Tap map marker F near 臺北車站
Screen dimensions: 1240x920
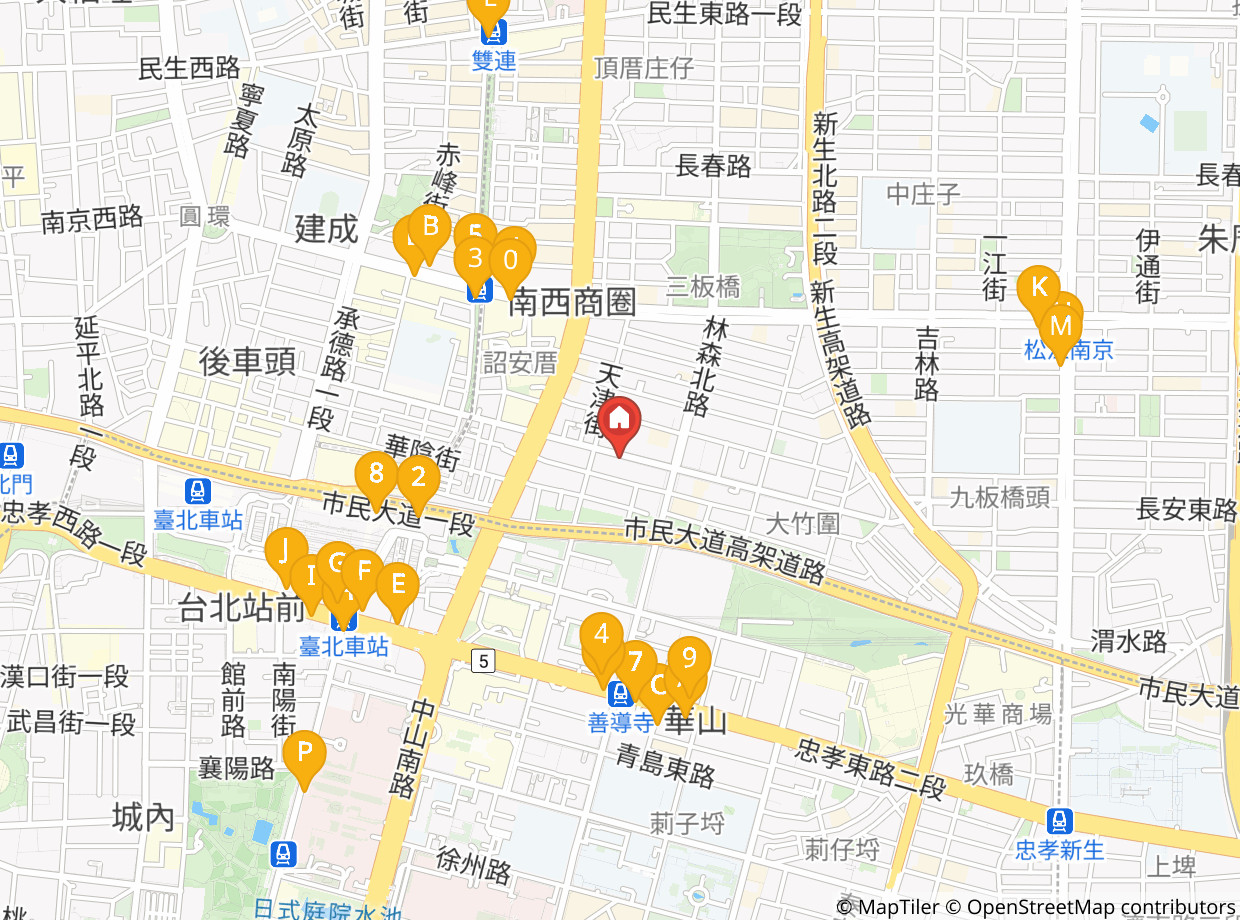tap(363, 571)
